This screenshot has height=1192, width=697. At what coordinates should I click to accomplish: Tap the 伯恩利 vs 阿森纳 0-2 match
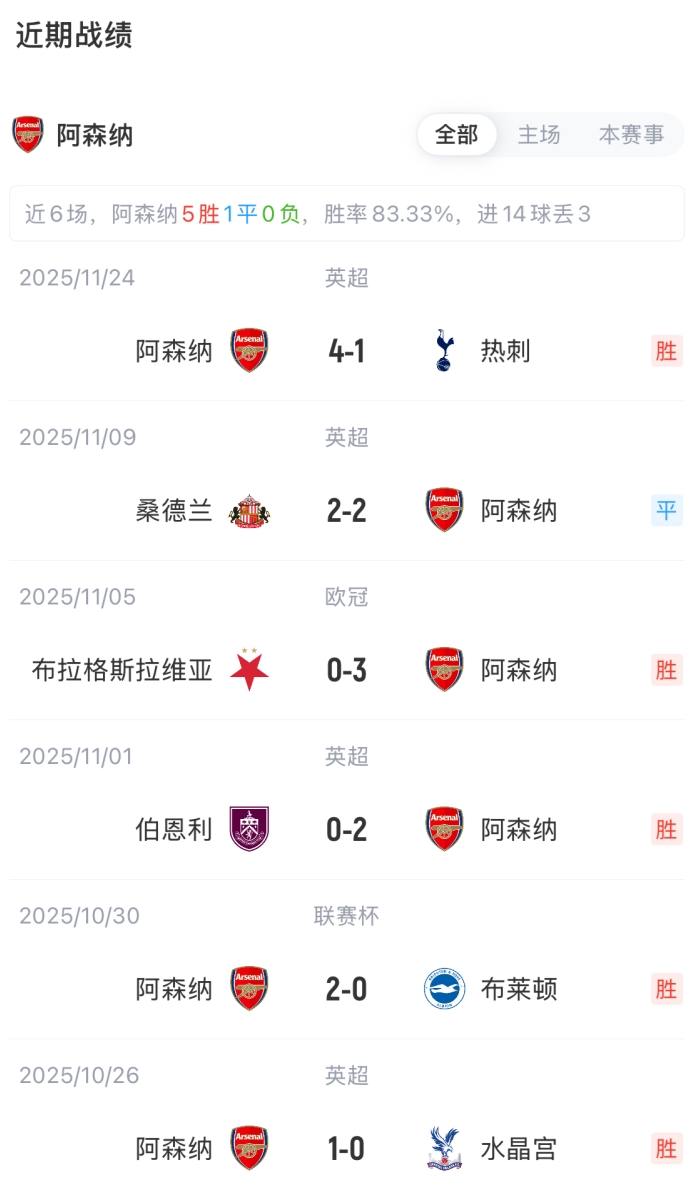347,830
